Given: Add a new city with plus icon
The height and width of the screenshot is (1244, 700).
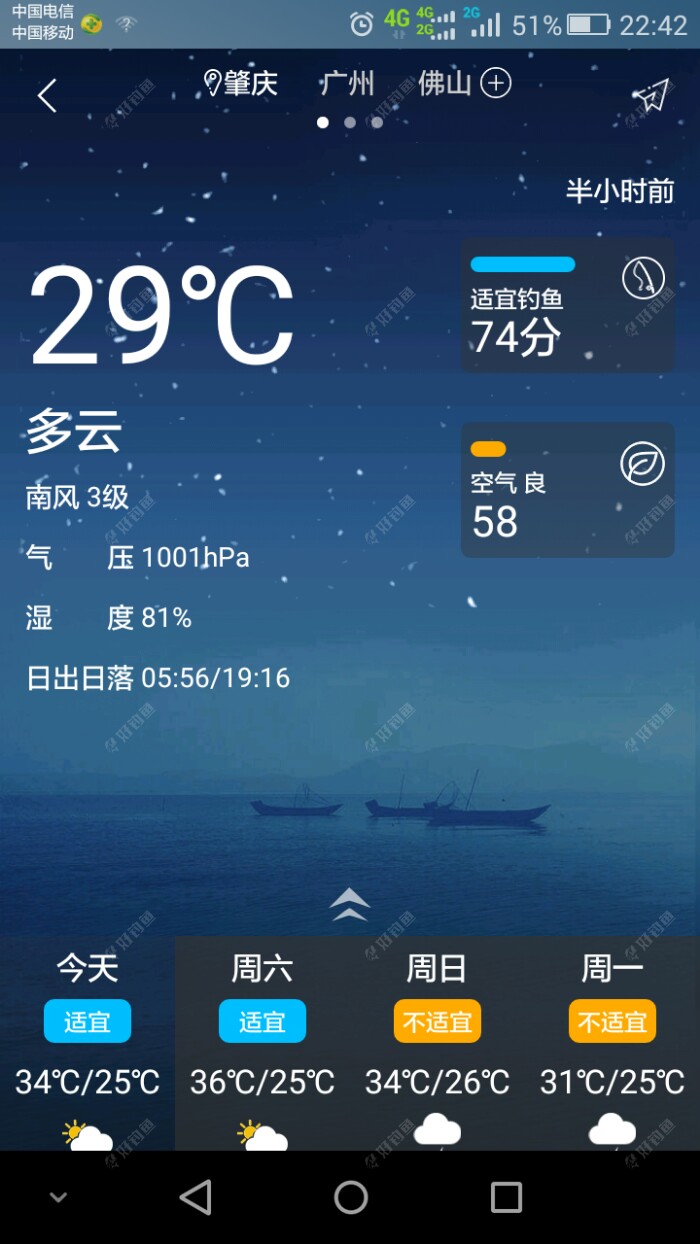Looking at the screenshot, I should click(x=496, y=83).
